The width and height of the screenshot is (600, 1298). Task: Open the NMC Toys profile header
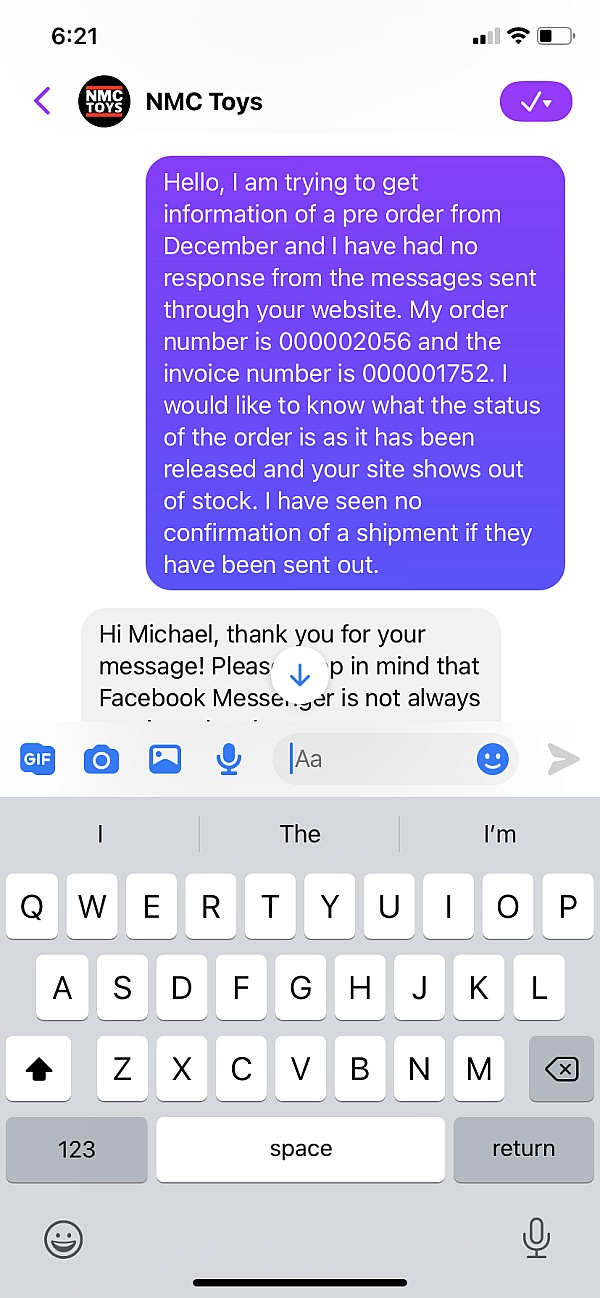click(x=170, y=101)
